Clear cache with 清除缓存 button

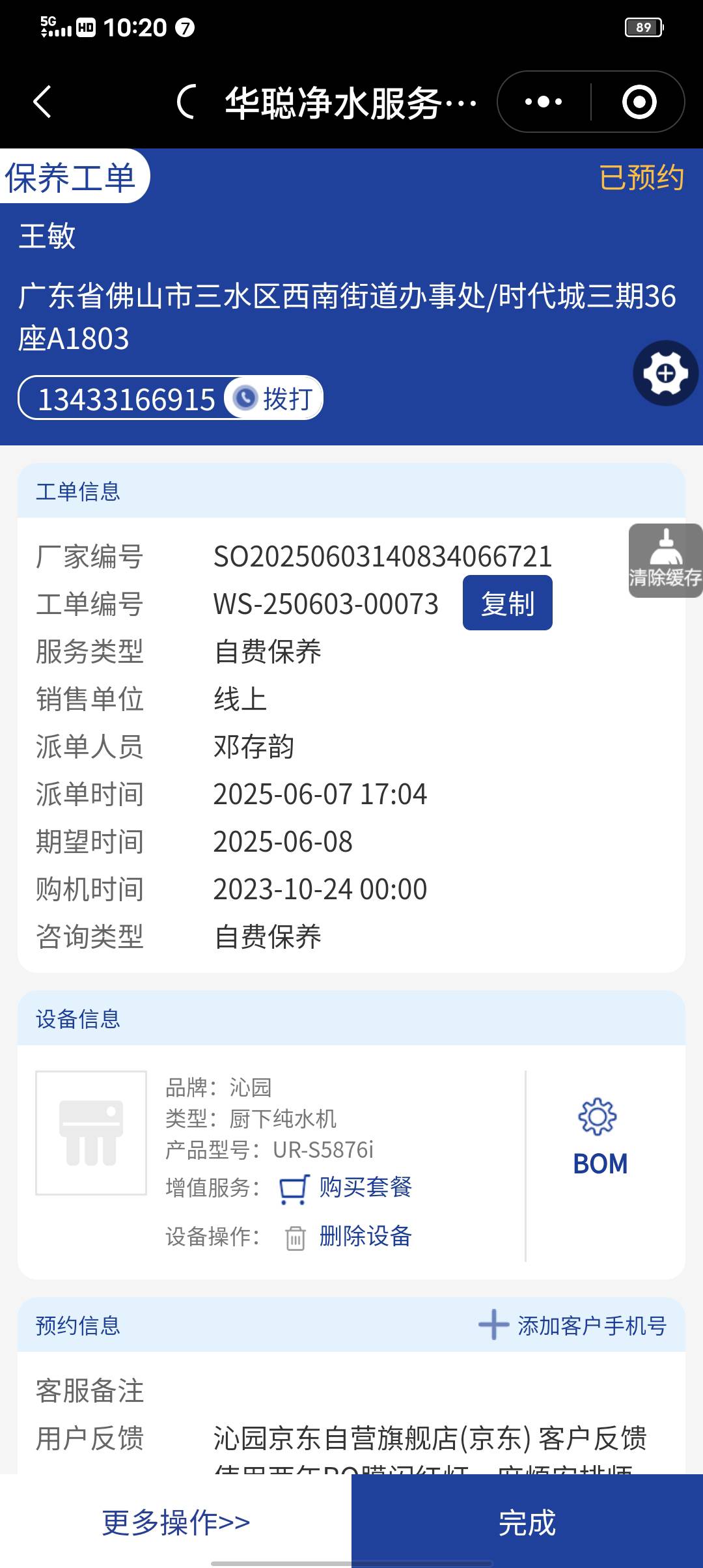(665, 561)
